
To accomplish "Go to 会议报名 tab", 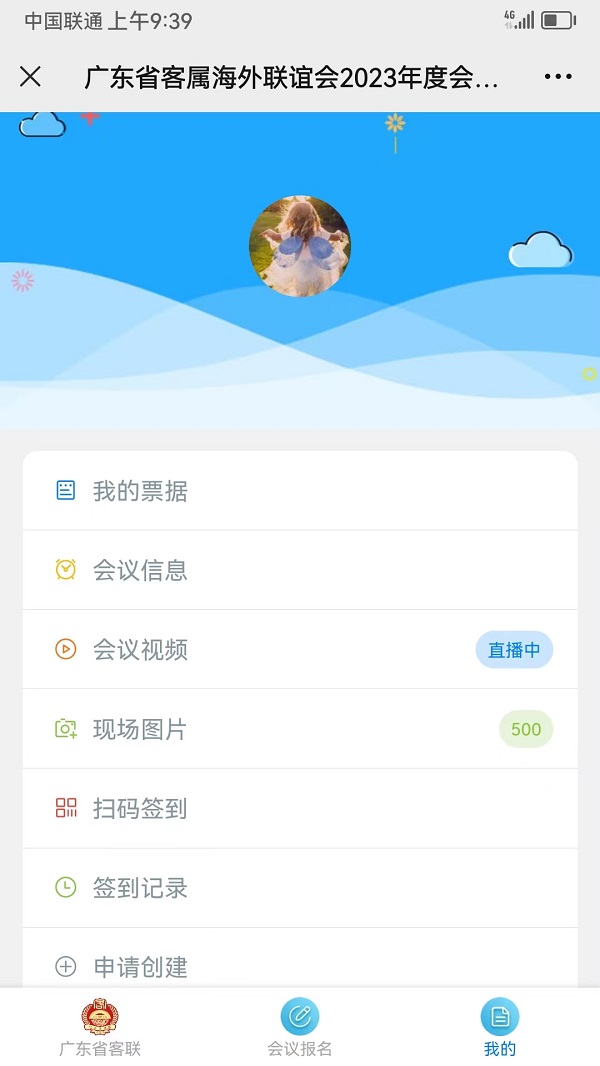I will 300,1027.
